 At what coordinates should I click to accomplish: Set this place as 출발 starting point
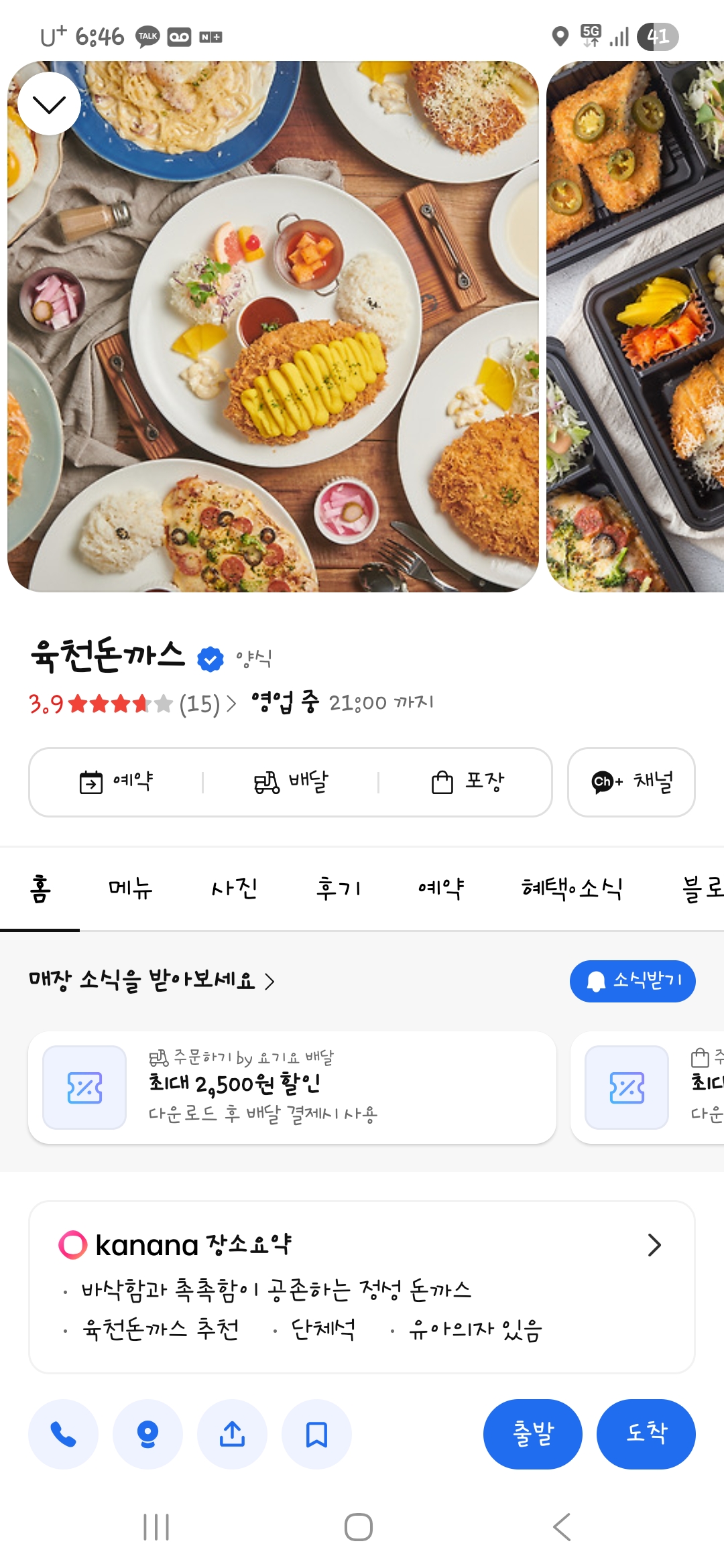pos(532,1434)
